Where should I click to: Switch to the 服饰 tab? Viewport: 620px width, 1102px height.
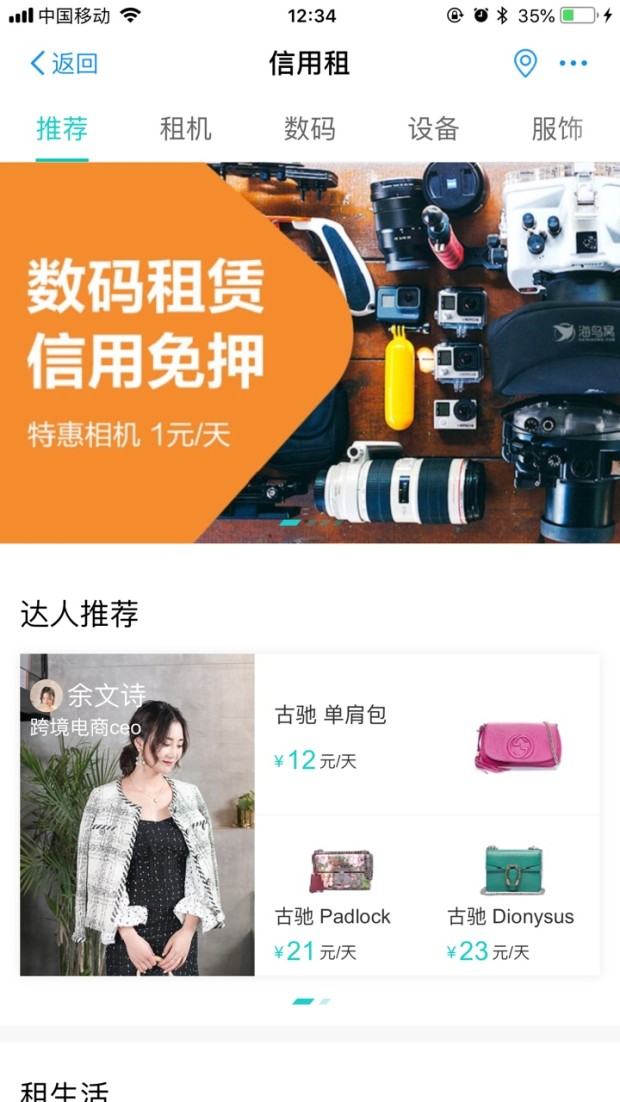click(557, 129)
